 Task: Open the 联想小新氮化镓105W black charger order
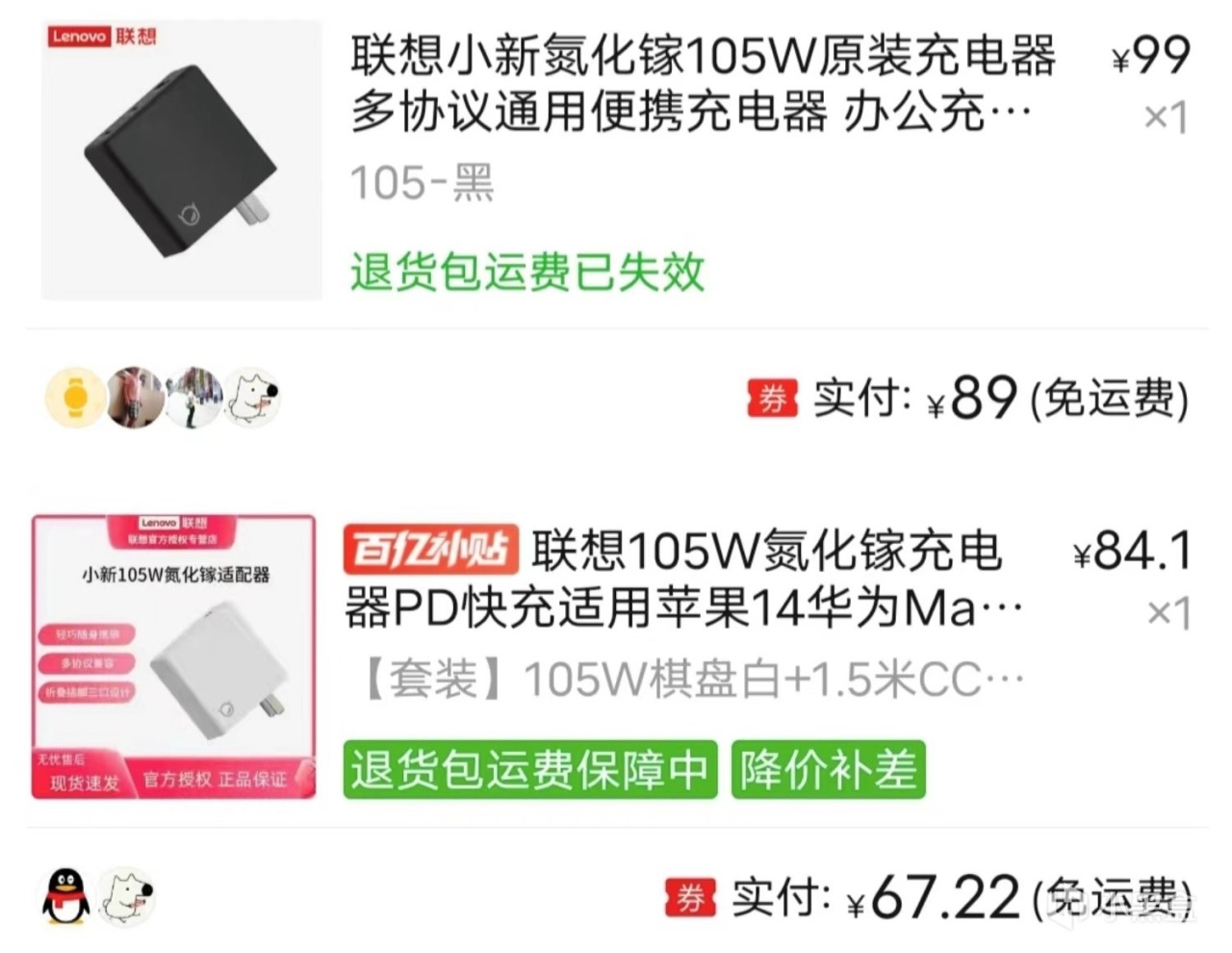703,84
